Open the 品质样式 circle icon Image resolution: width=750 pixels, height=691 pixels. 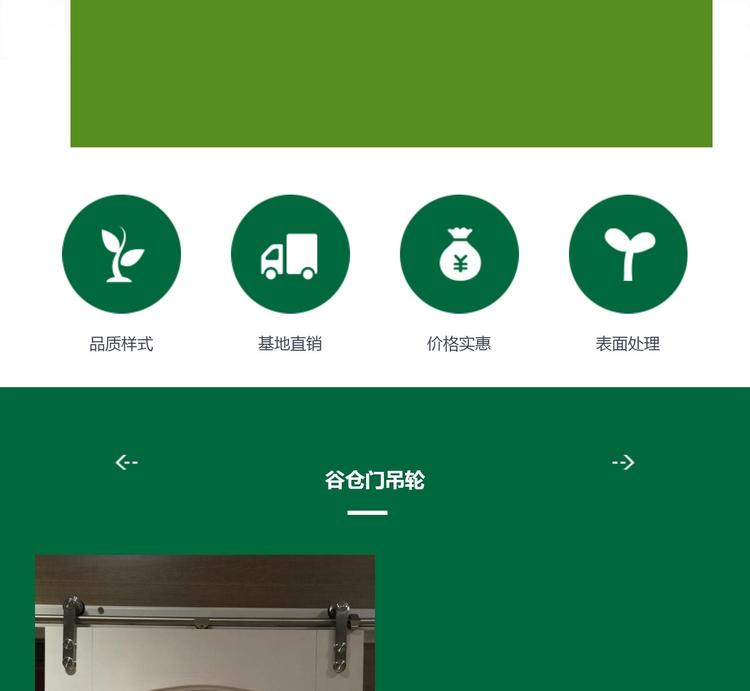[121, 254]
